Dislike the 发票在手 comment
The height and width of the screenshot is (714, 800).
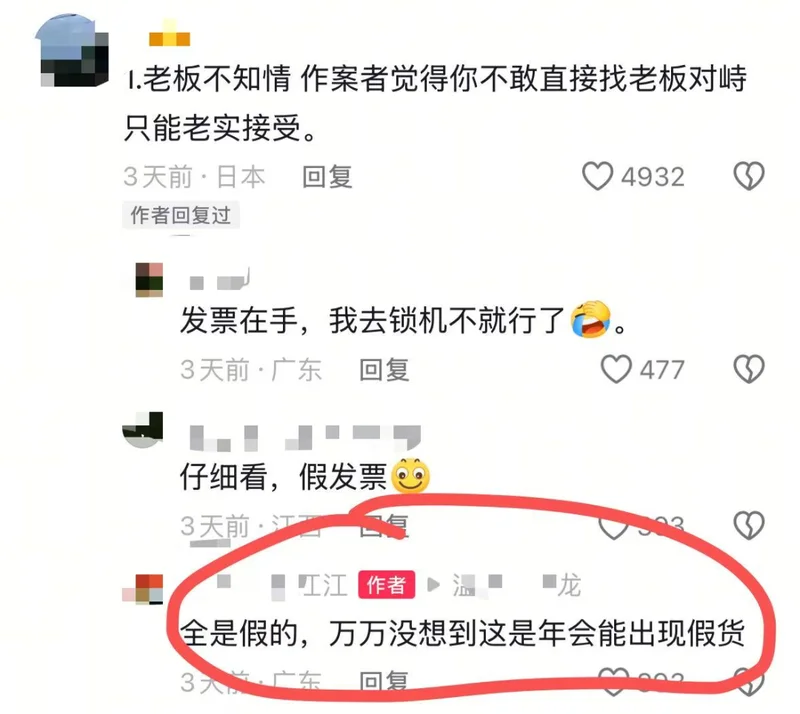click(x=749, y=370)
